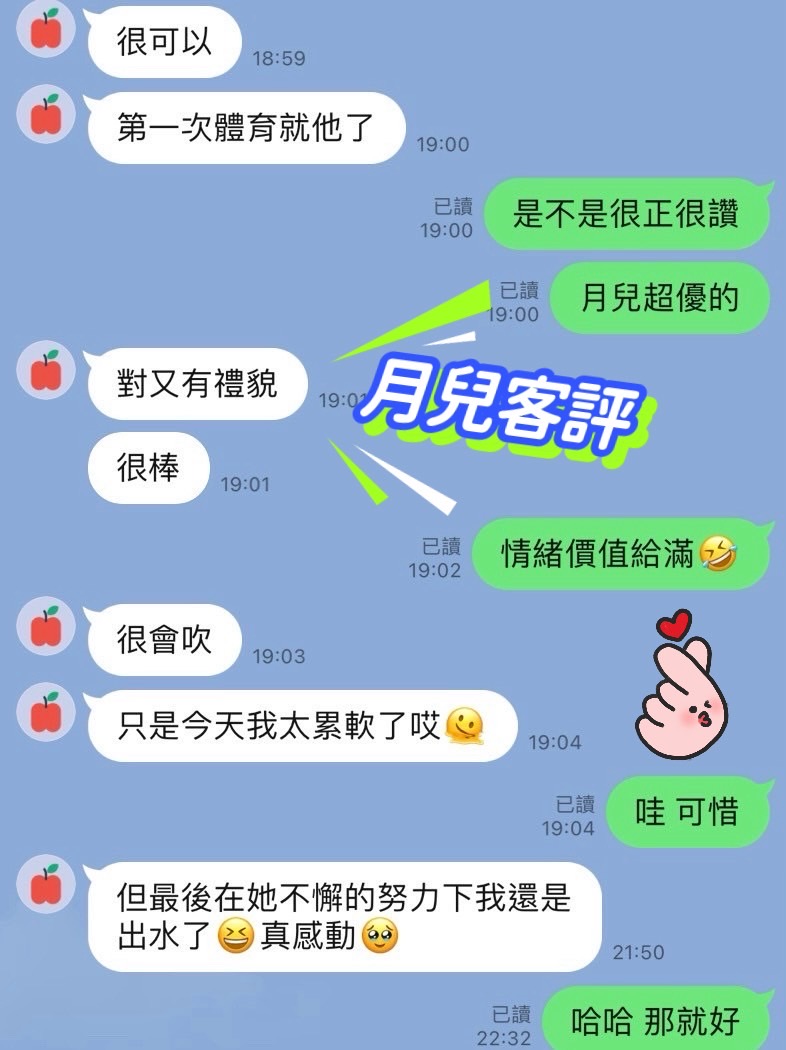Viewport: 786px width, 1050px height.
Task: Tap the pink finger-heart sticker
Action: click(679, 700)
